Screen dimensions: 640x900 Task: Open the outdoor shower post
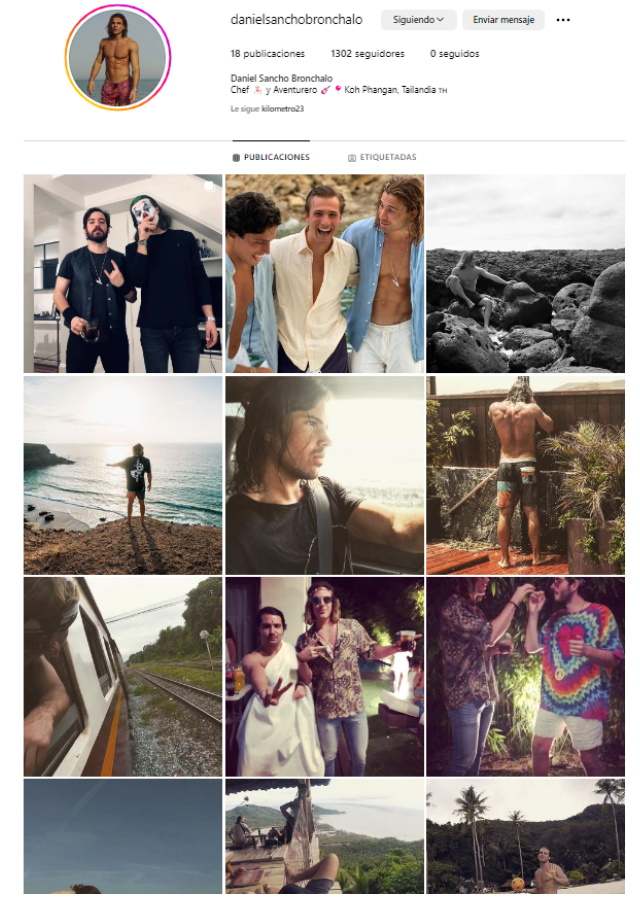click(x=525, y=475)
